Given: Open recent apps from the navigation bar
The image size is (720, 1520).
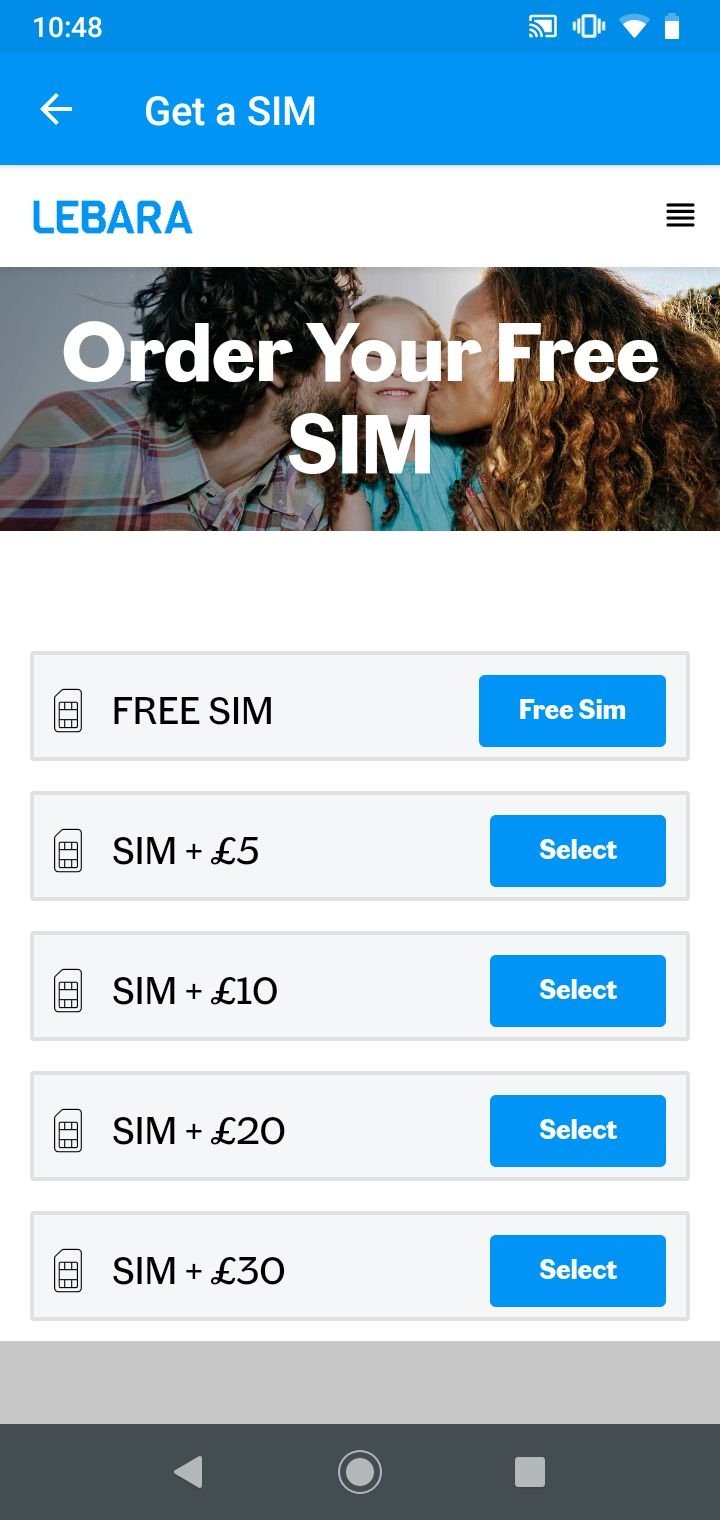Looking at the screenshot, I should (530, 1472).
